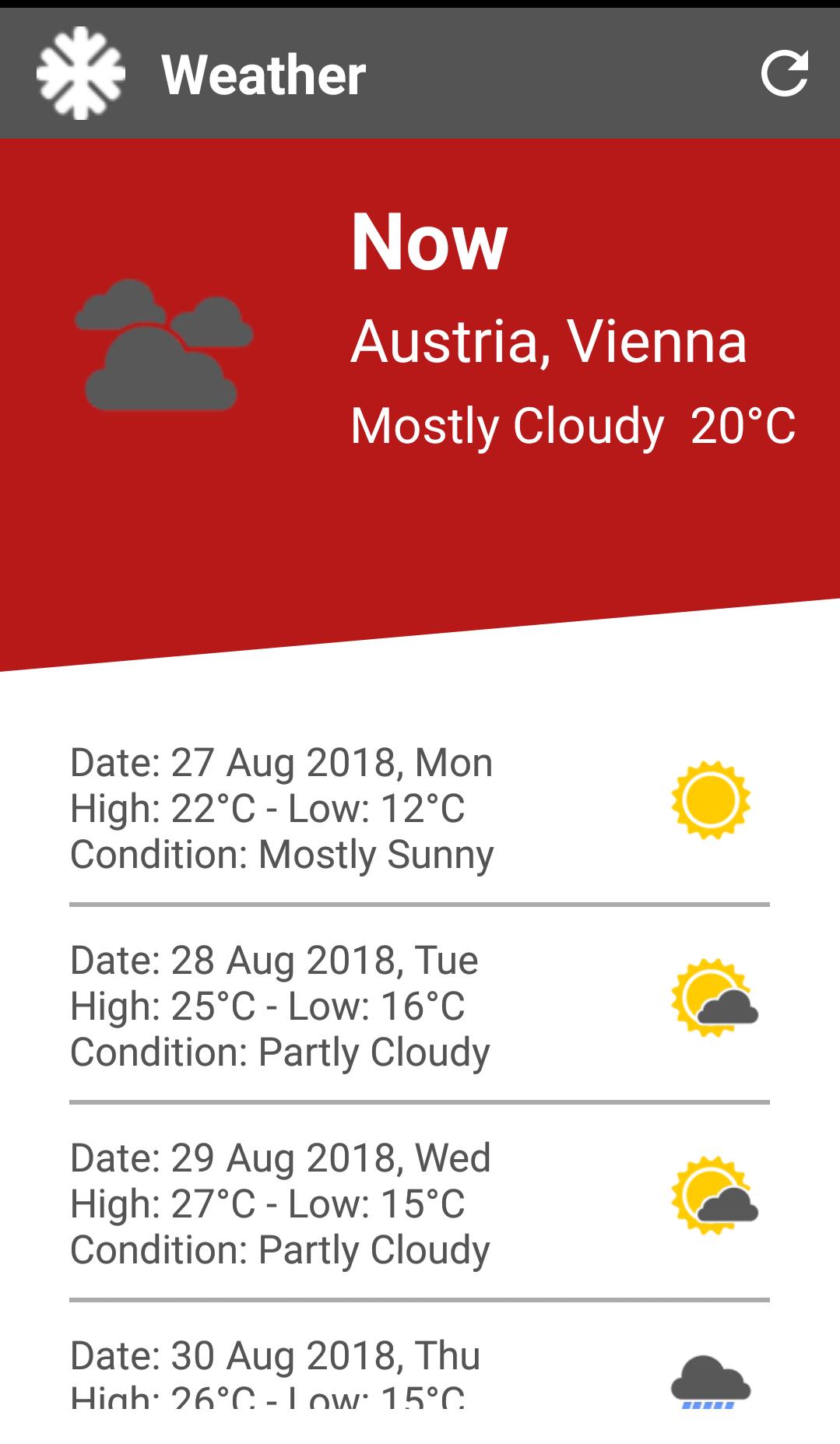Click the divider below Monday's forecast

click(420, 905)
